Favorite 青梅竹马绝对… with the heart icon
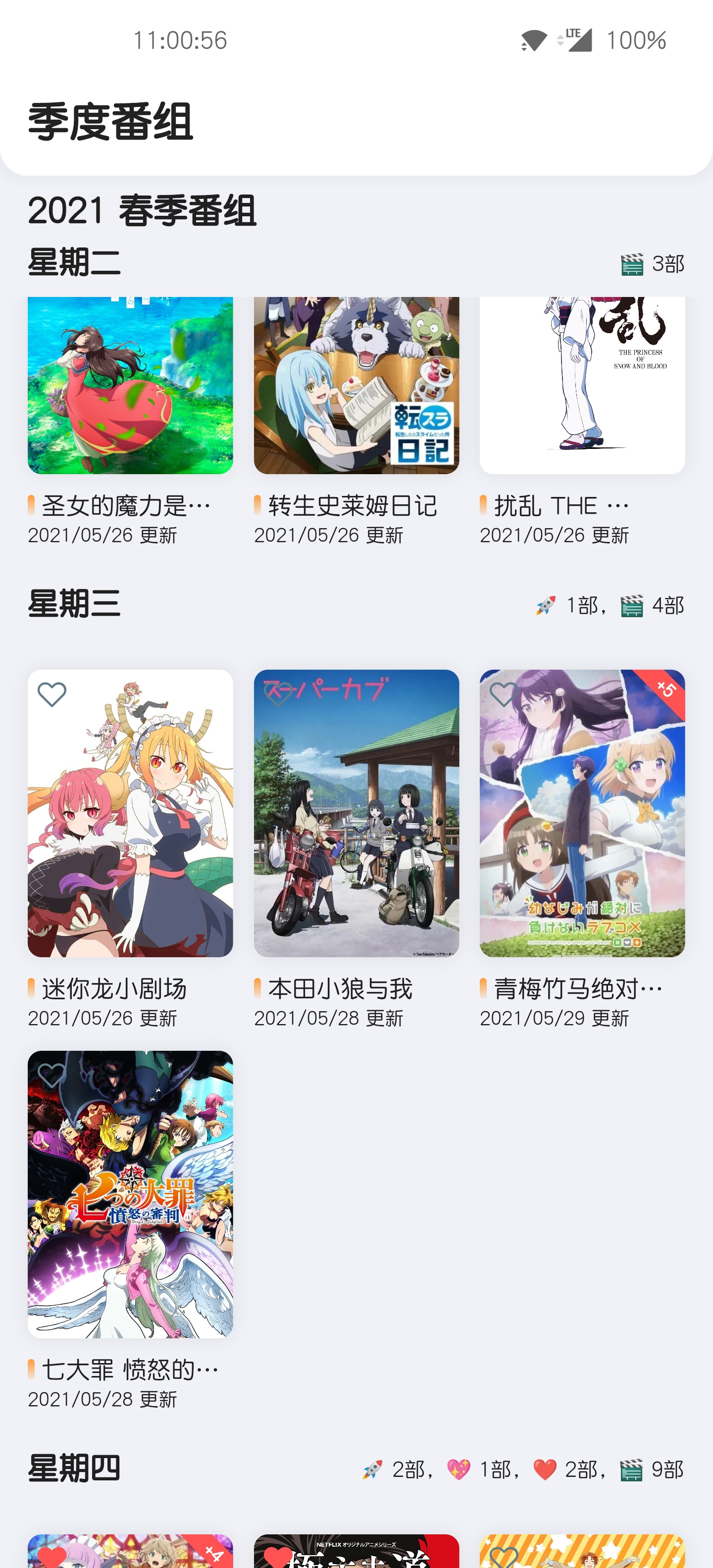Screen dimensions: 713x1568 point(504,694)
